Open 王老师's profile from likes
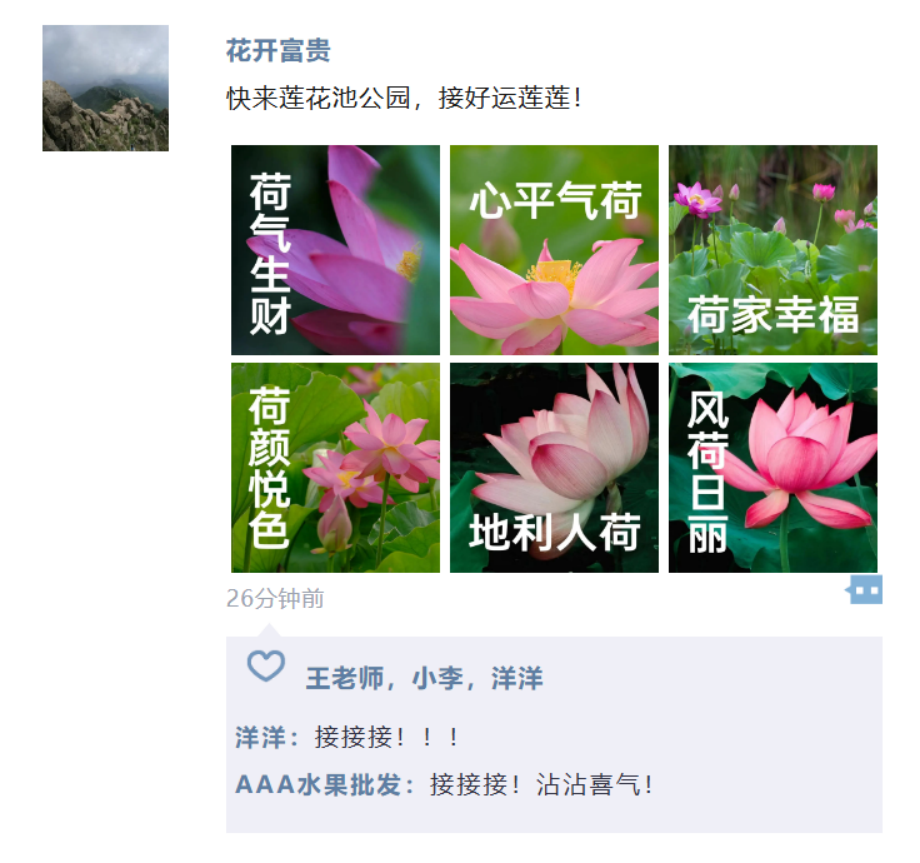920x863 pixels. click(x=344, y=679)
